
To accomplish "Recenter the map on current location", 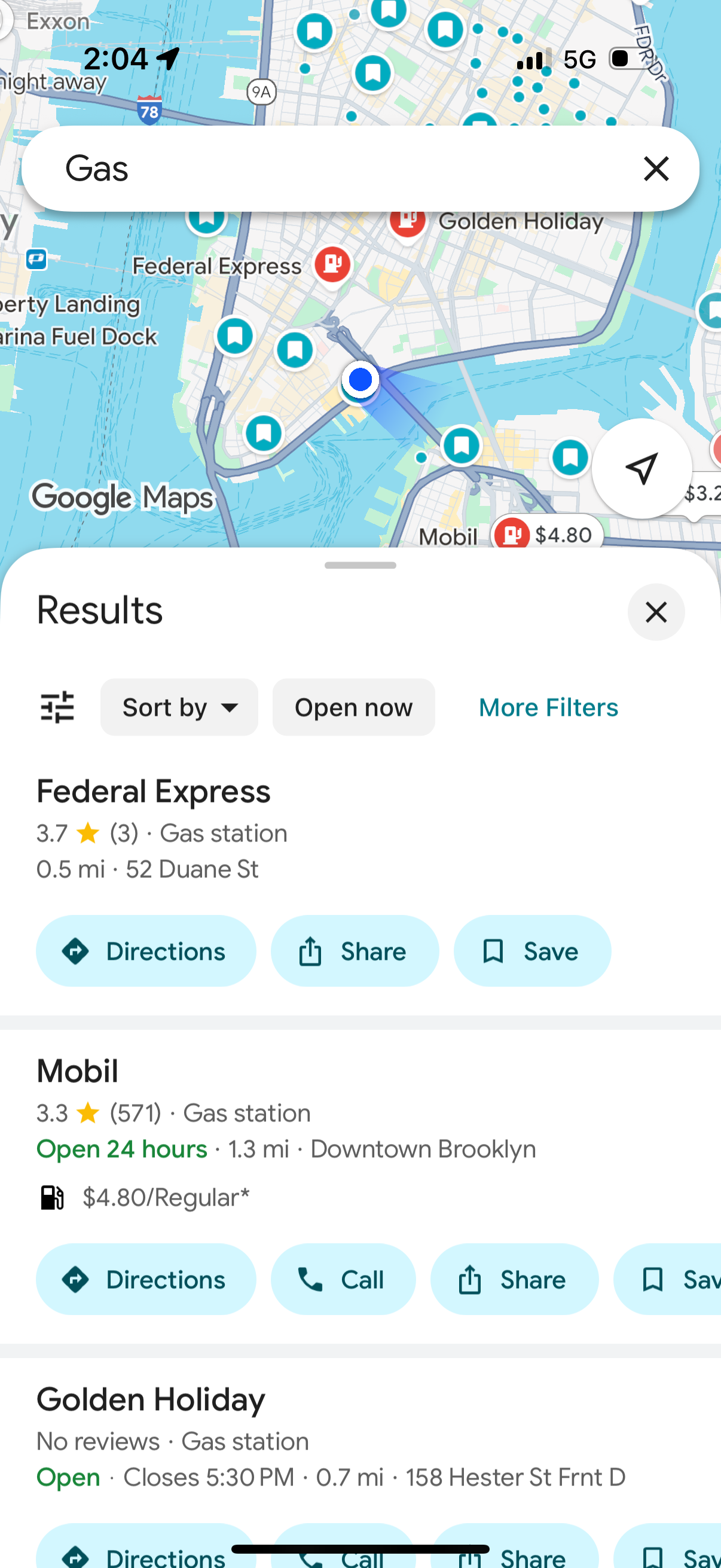I will [x=641, y=469].
